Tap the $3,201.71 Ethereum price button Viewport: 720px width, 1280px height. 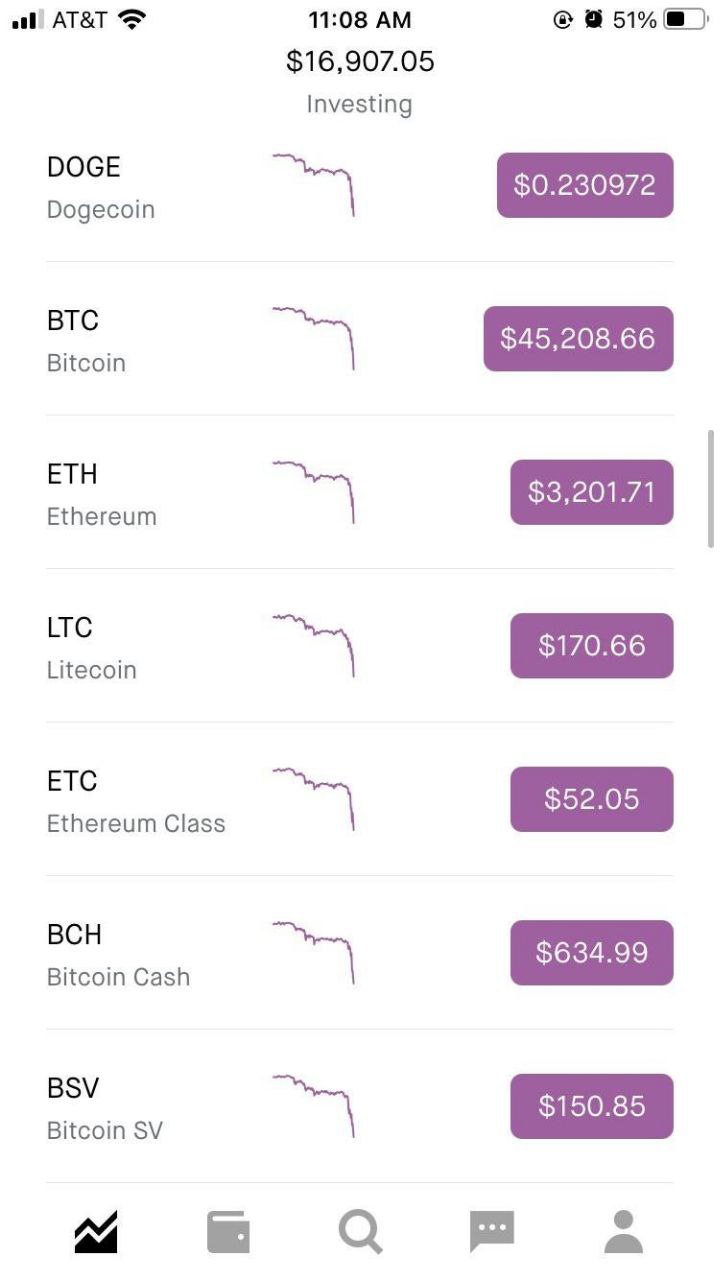coord(592,492)
